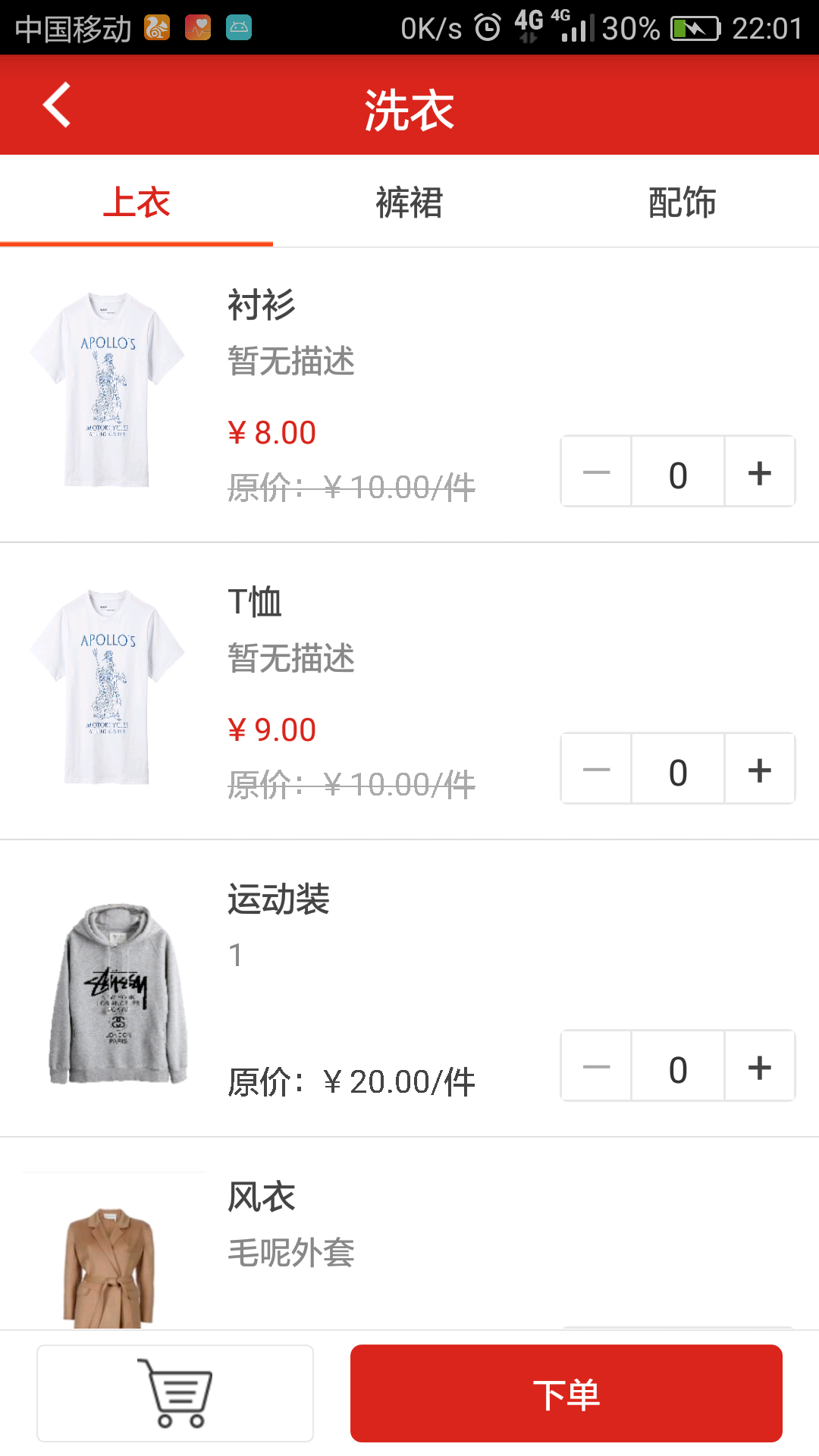Decrease quantity of 衬衫
819x1456 pixels.
point(597,472)
